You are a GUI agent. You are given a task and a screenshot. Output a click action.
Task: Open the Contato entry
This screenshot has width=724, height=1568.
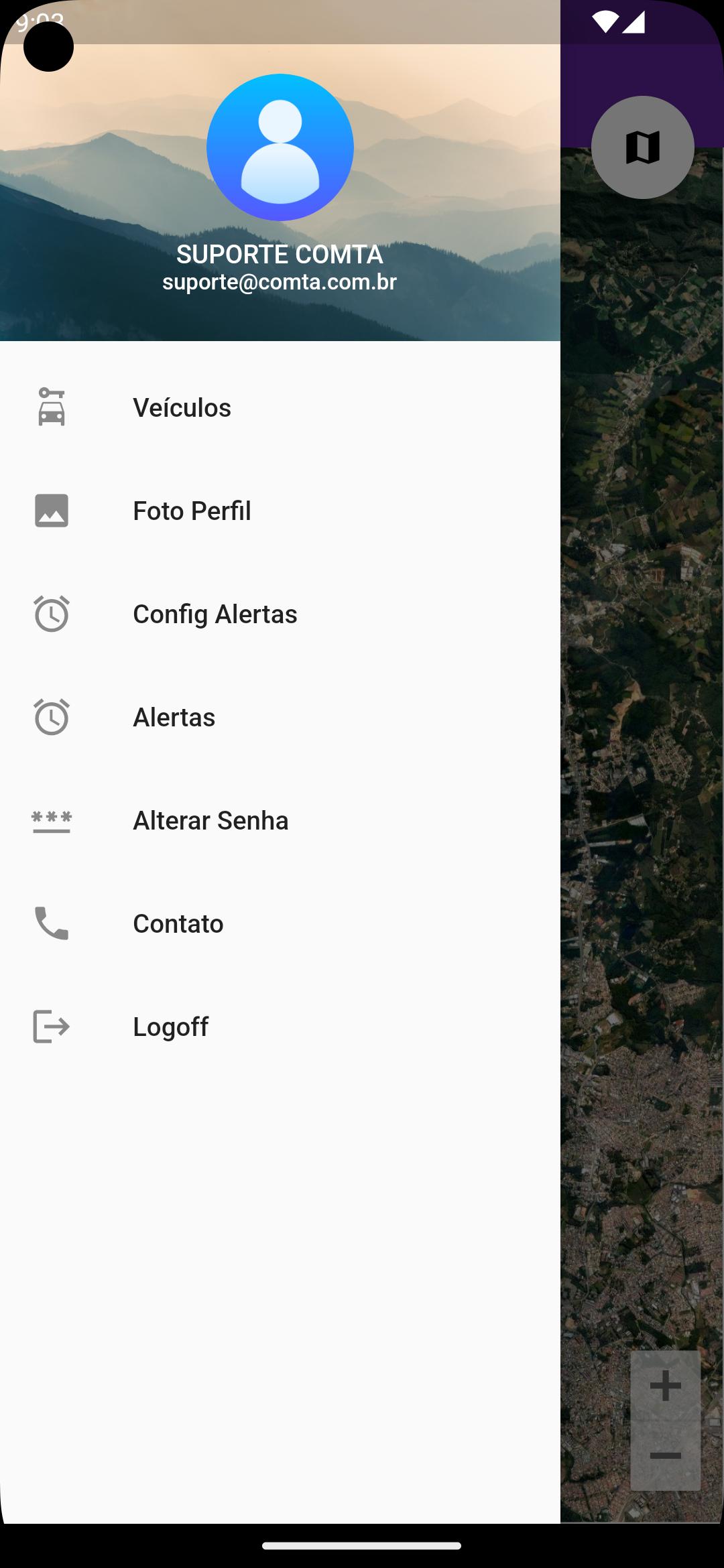click(x=280, y=923)
